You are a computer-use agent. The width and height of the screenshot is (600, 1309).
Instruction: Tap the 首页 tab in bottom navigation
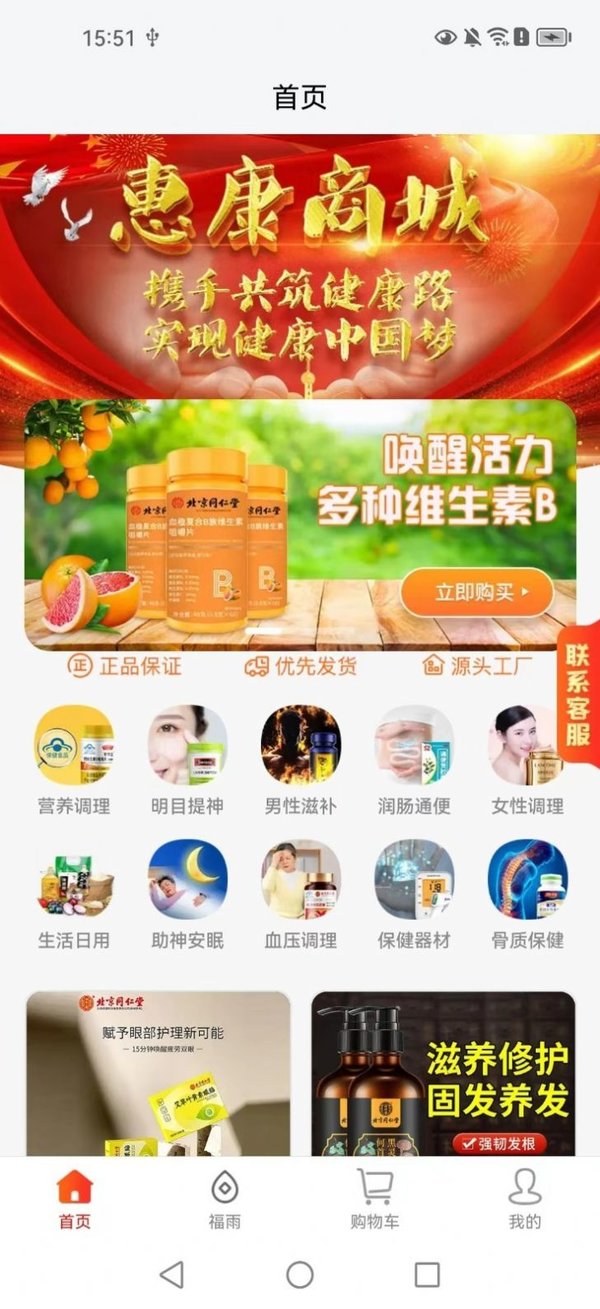[x=75, y=1200]
